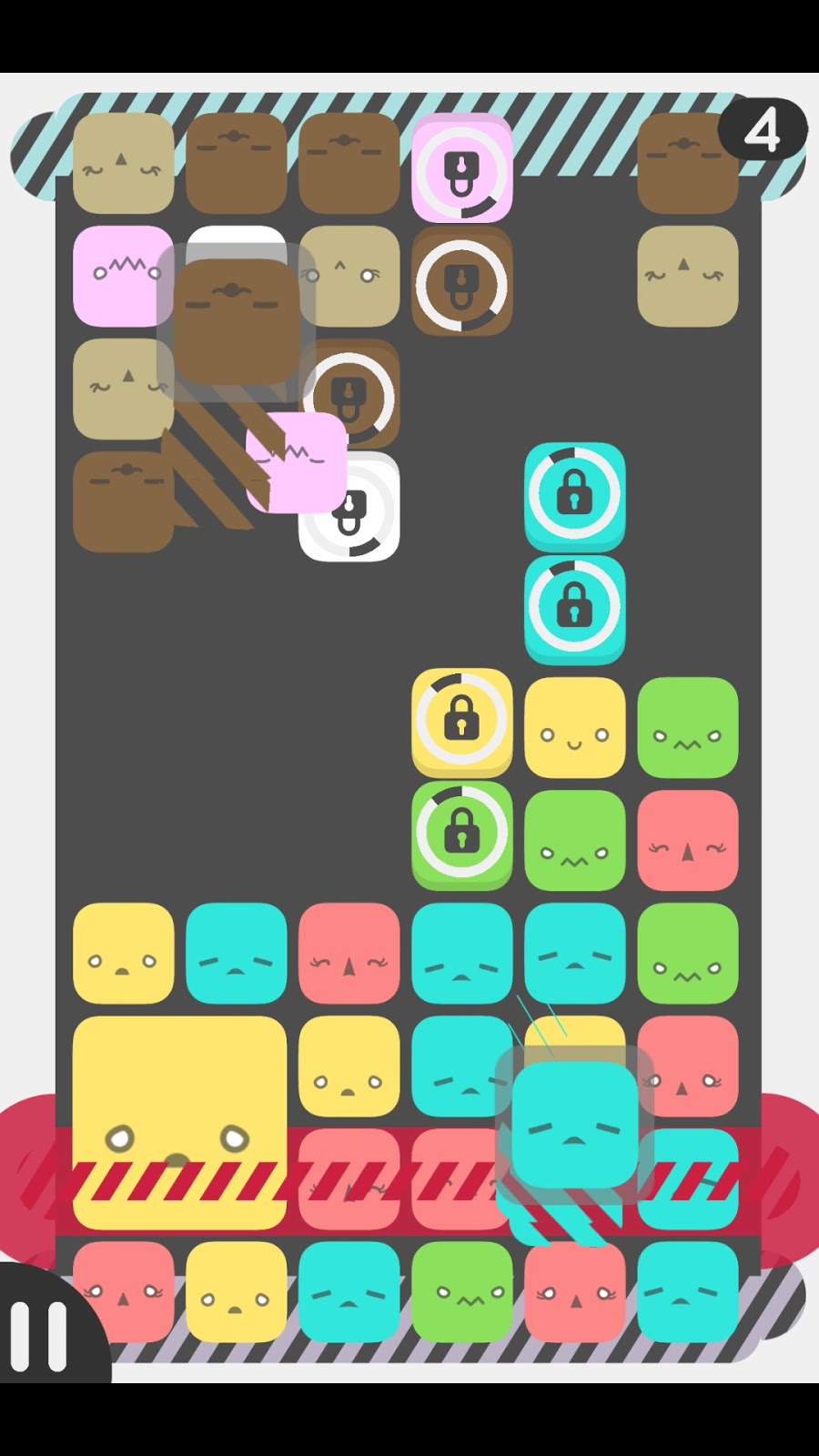Tap the smiling yellow block

click(x=575, y=728)
